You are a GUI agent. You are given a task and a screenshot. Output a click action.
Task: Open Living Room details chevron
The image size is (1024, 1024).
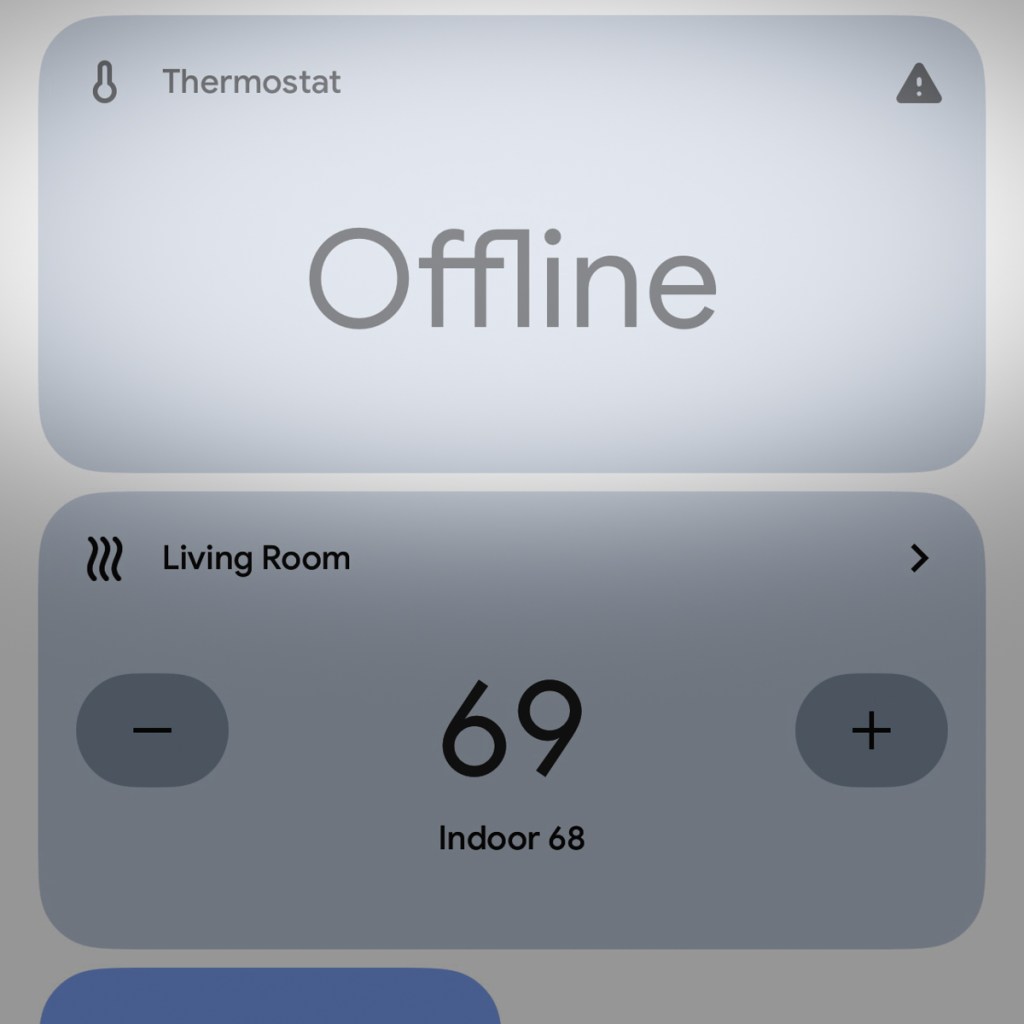coord(920,558)
